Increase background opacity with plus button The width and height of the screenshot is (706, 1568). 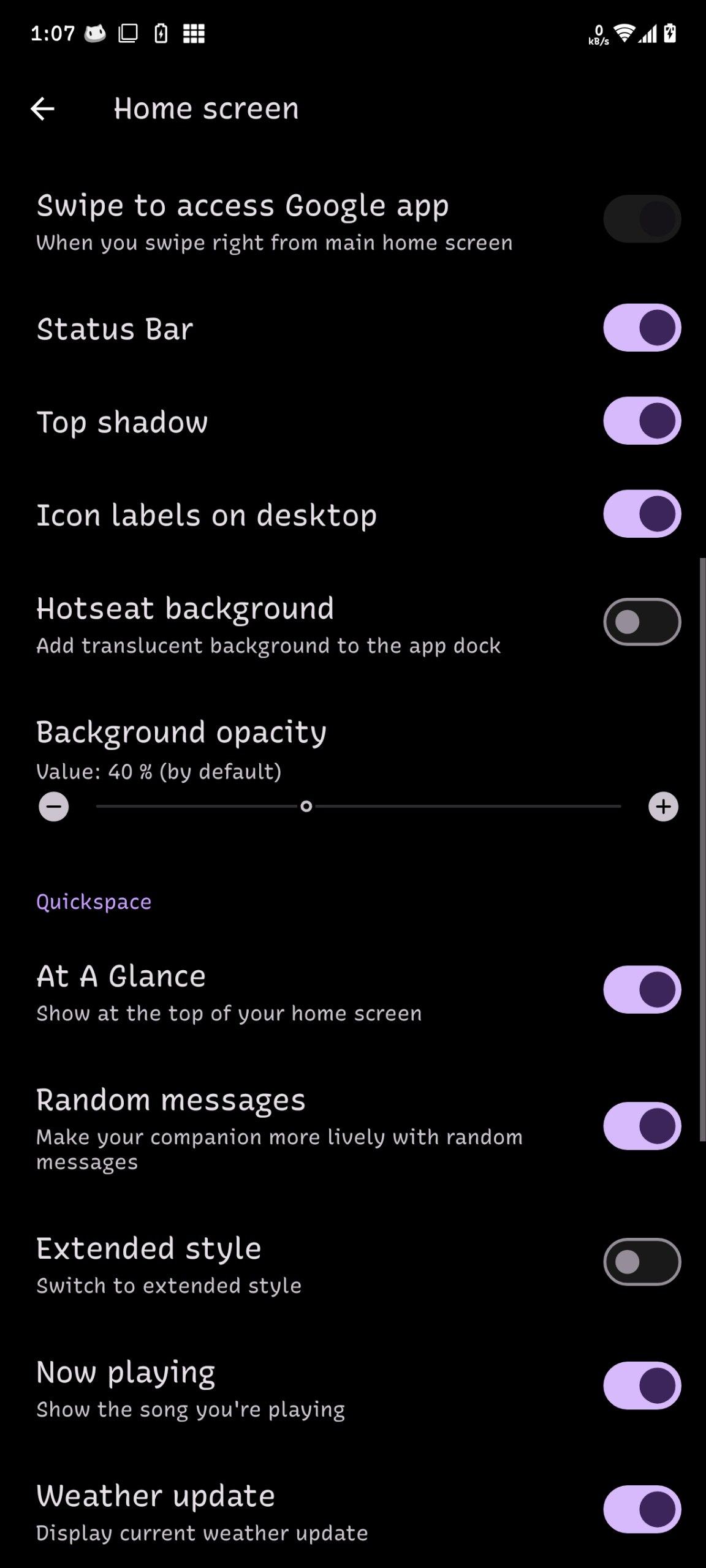tap(663, 806)
